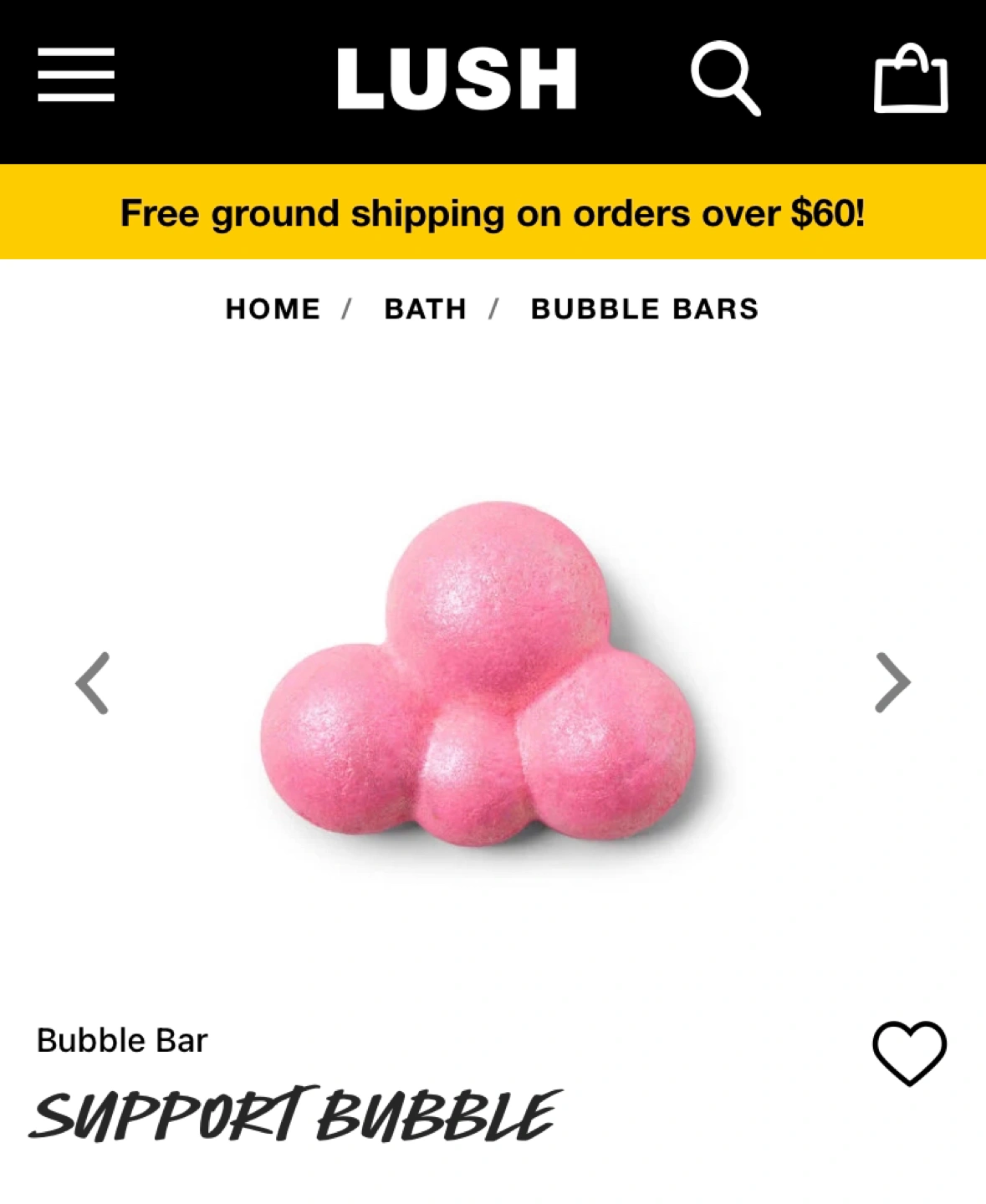Screen dimensions: 986x1204
Task: Show the previous product image
Action: [x=93, y=683]
